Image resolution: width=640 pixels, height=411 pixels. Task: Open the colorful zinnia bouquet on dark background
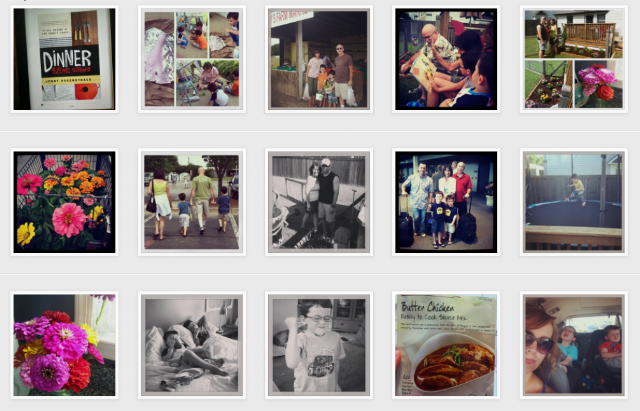pyautogui.click(x=64, y=202)
